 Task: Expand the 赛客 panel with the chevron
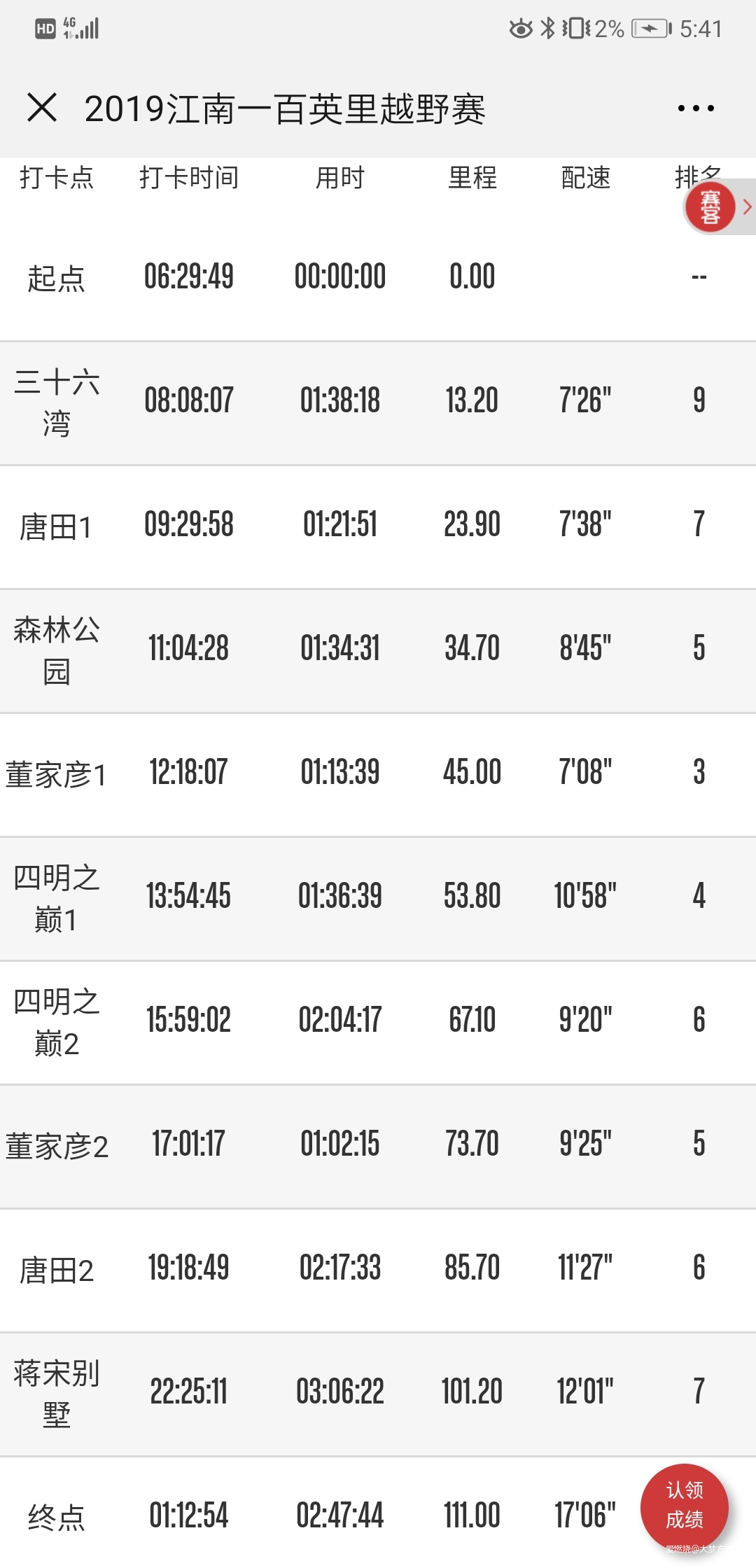tap(745, 207)
